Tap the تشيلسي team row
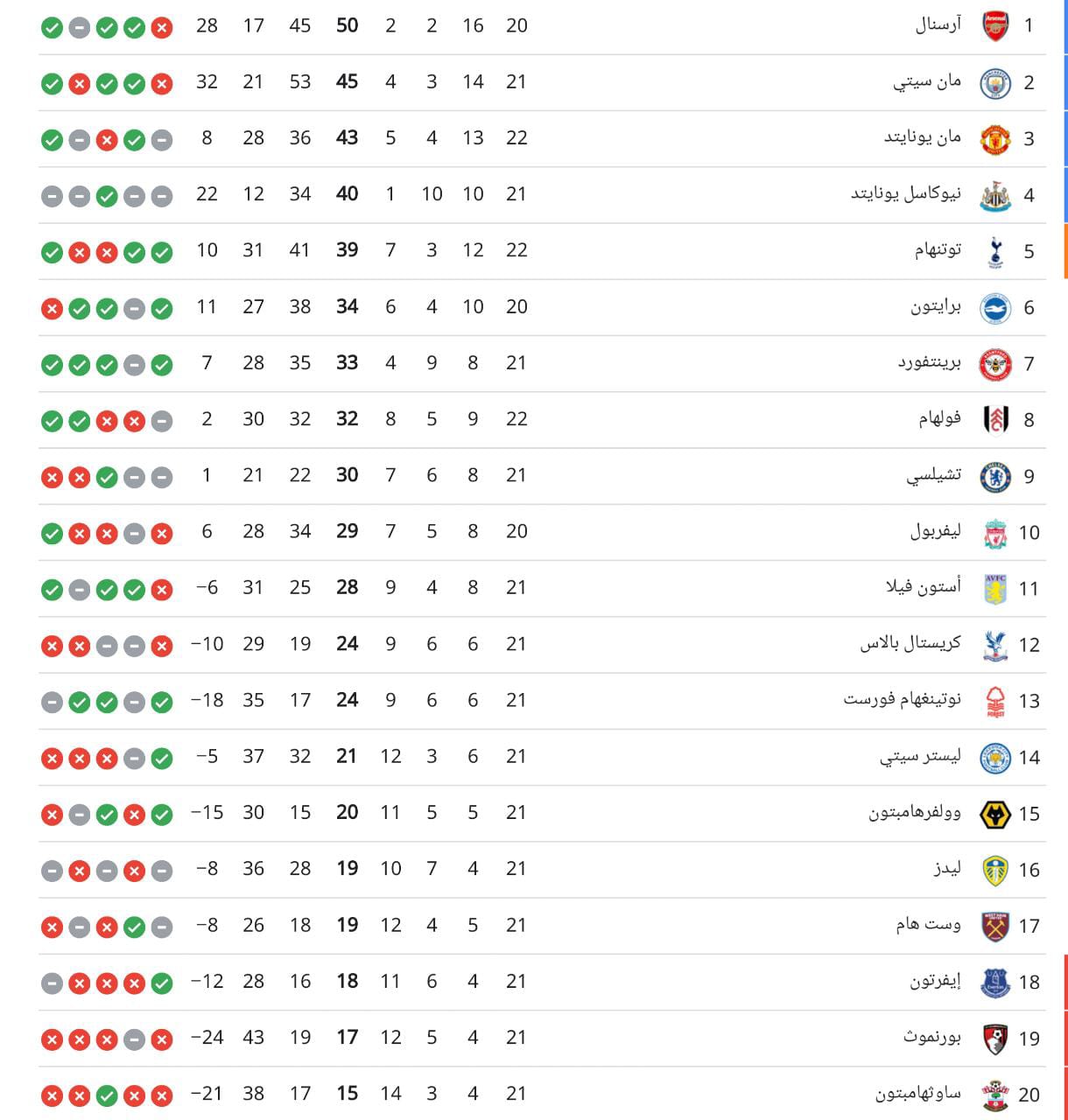The image size is (1068, 1120). (933, 476)
